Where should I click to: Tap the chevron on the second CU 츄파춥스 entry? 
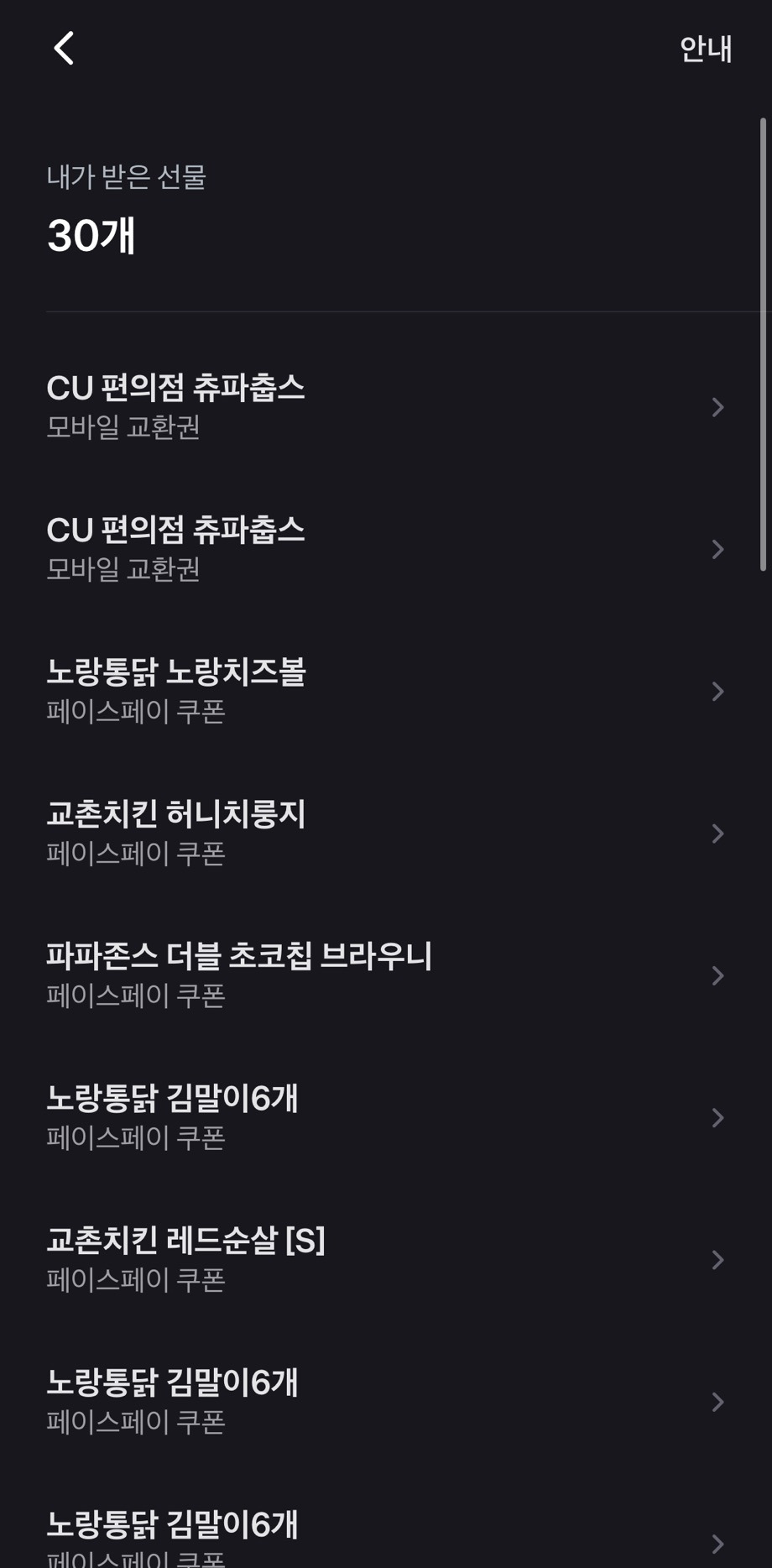coord(717,550)
